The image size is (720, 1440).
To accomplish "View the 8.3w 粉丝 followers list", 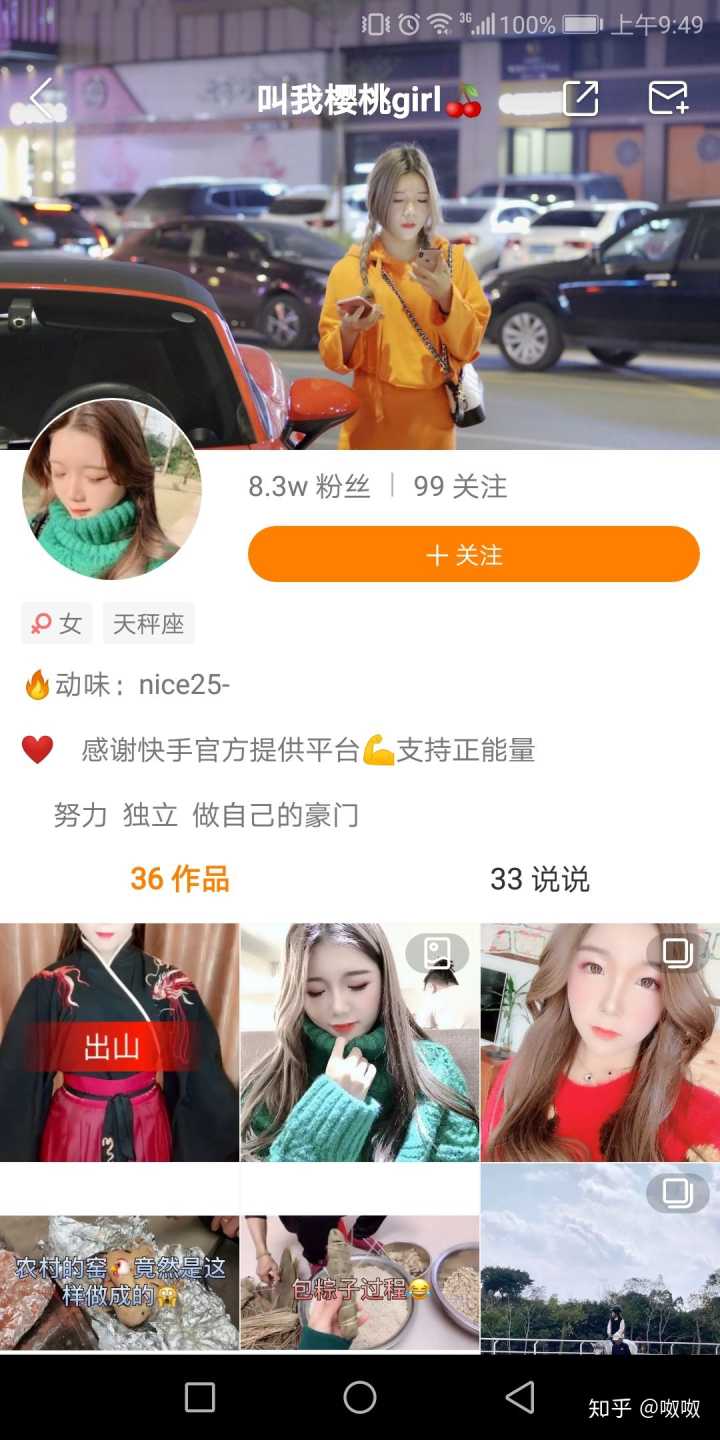I will coord(309,487).
